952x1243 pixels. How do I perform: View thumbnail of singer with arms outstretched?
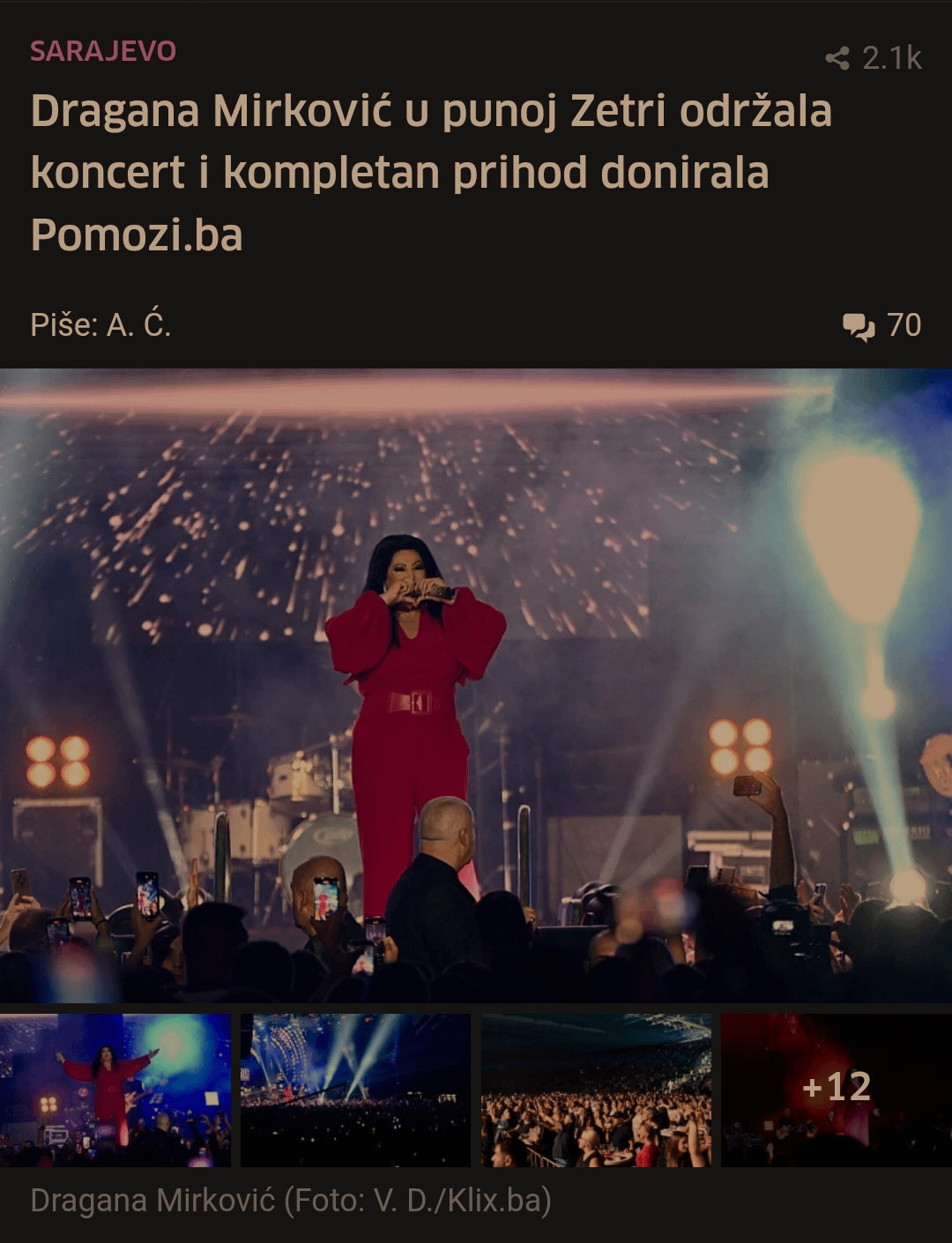pos(115,1090)
